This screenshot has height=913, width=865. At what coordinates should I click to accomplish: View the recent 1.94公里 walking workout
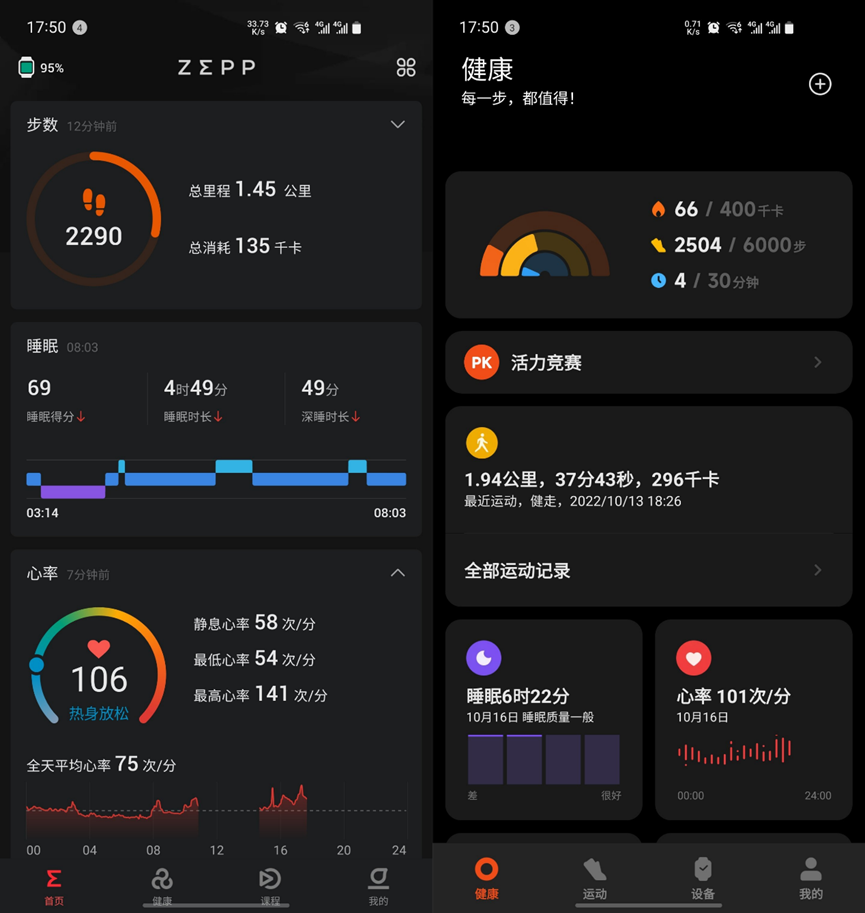pos(648,470)
